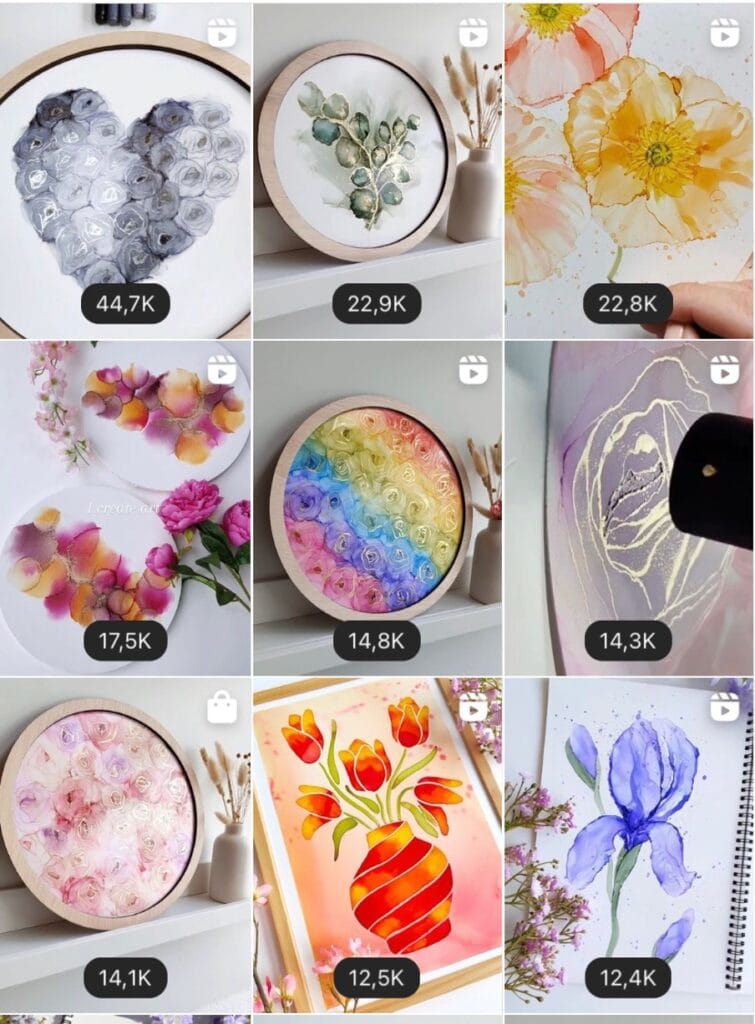Image resolution: width=755 pixels, height=1024 pixels.
Task: Open the pink roses shop post, 14,1K
Action: point(125,845)
